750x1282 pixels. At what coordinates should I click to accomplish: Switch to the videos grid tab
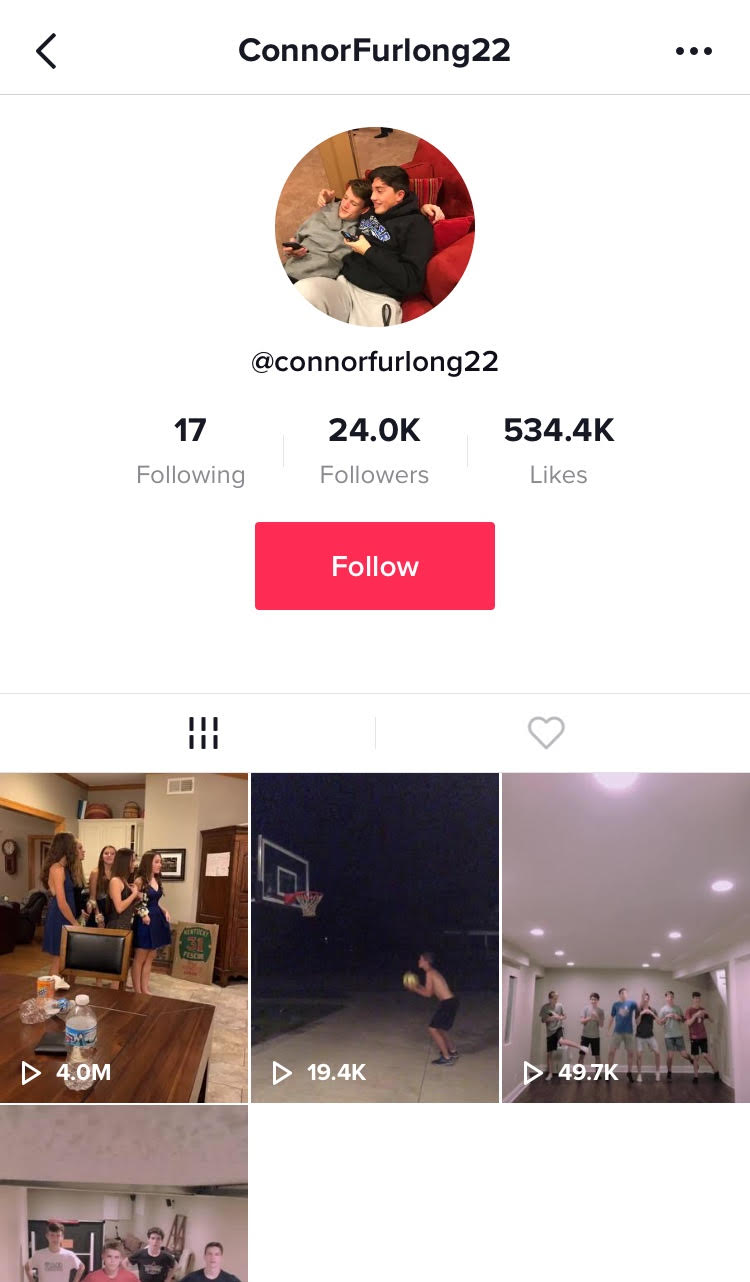tap(203, 733)
